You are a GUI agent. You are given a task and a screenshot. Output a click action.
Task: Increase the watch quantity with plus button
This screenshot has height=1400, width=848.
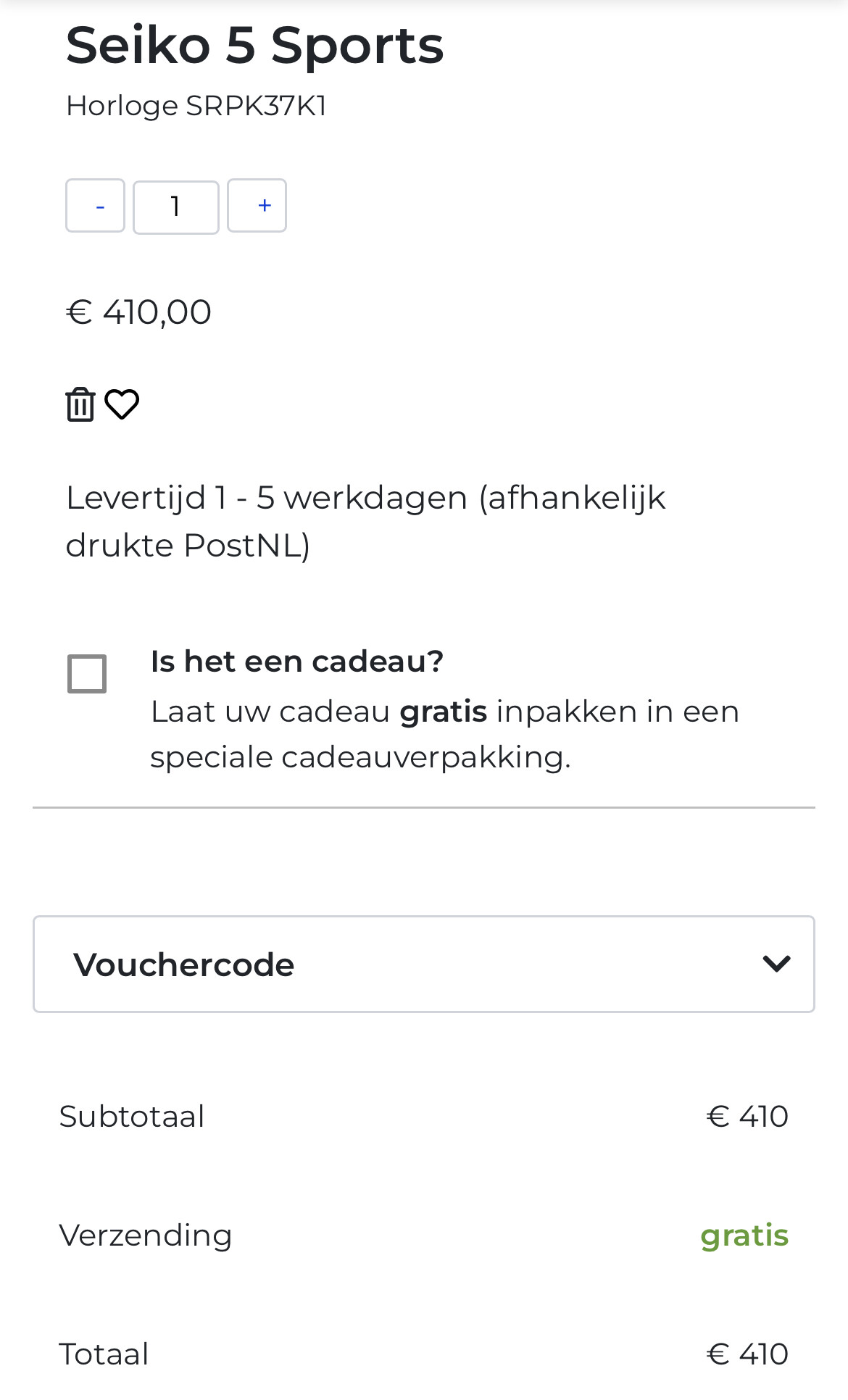point(257,207)
